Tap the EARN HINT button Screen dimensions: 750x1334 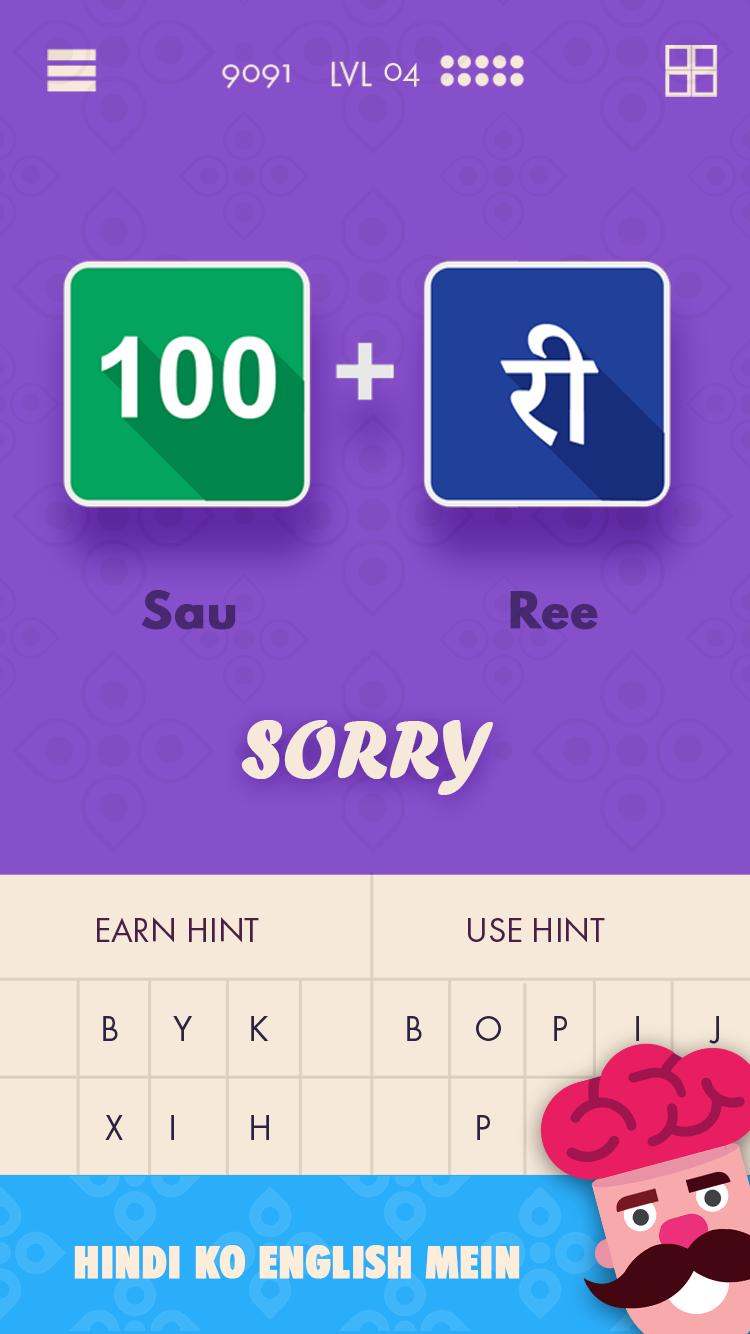click(x=178, y=930)
